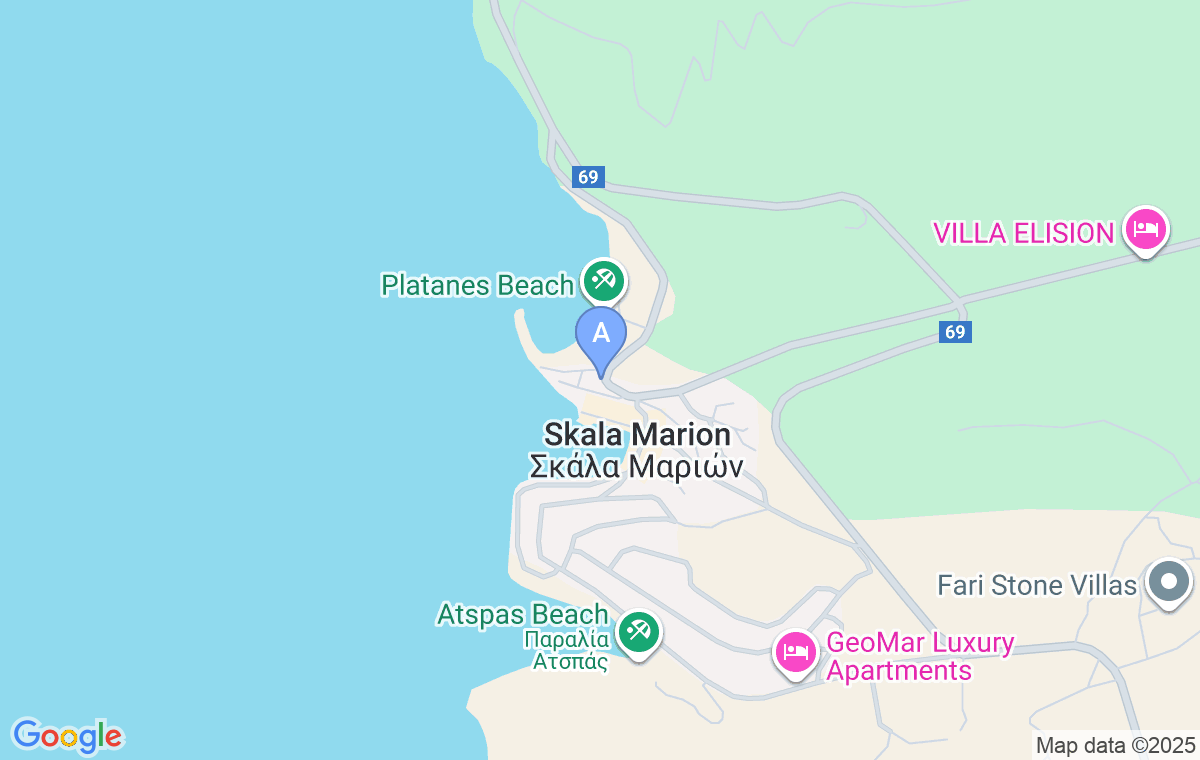
Task: Open the VILLA ELISION hotel pin
Action: [1146, 230]
